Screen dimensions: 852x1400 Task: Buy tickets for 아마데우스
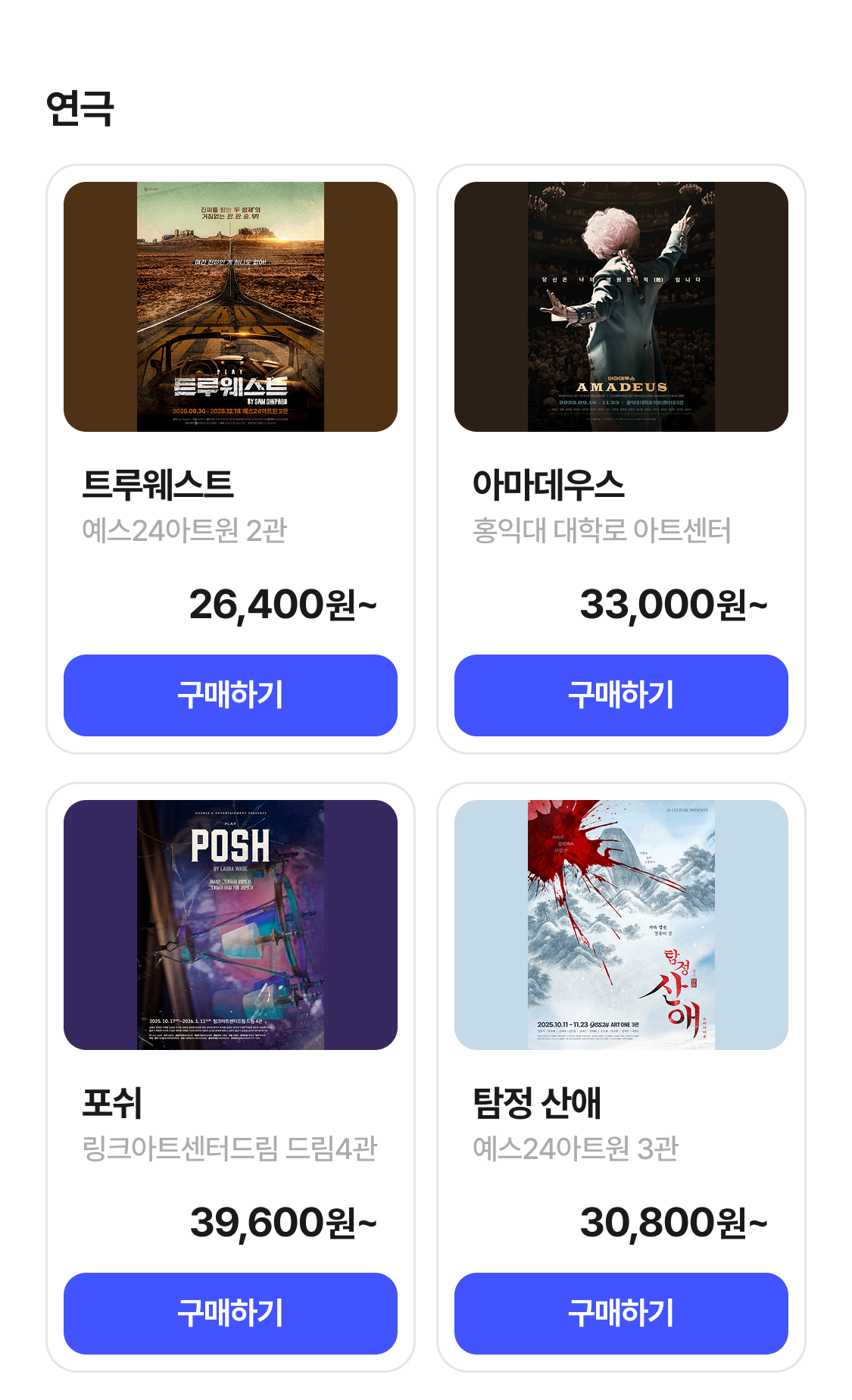pos(621,695)
